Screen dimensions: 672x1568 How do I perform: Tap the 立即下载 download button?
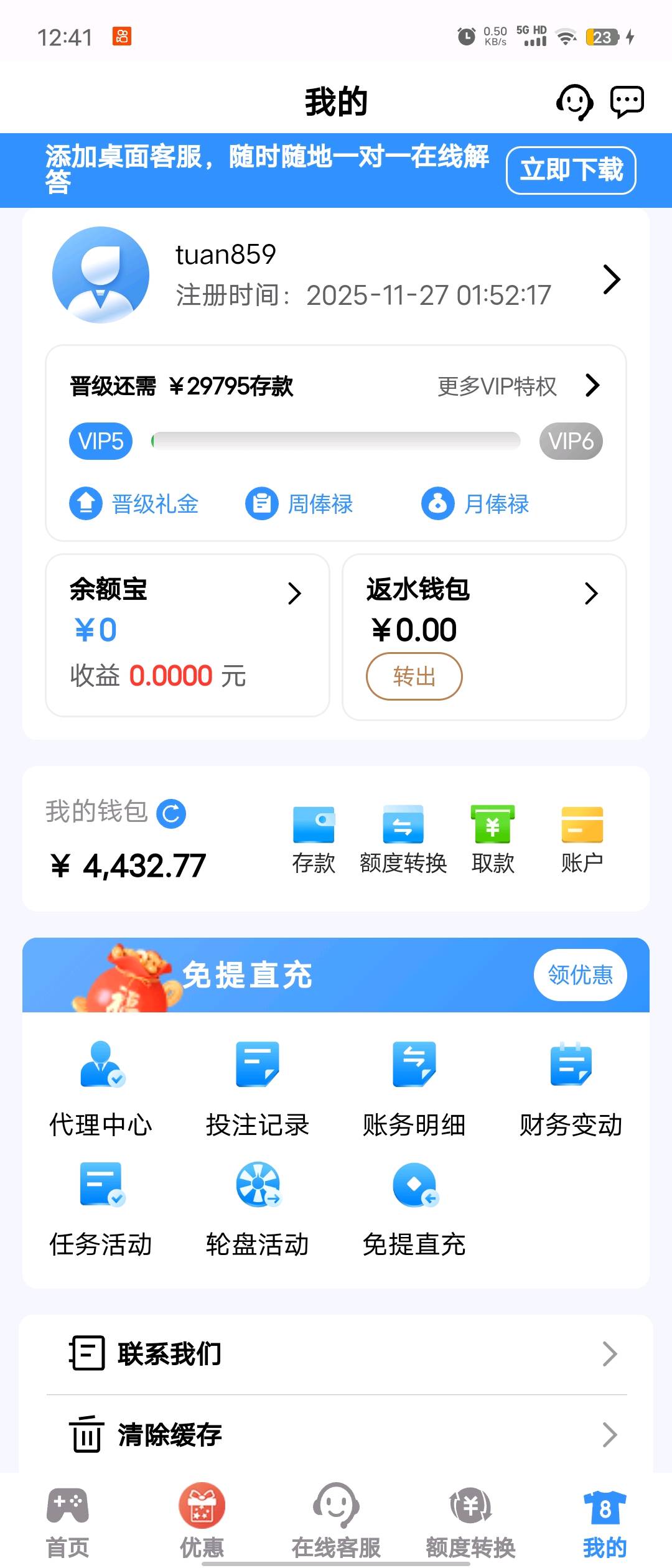click(x=571, y=170)
